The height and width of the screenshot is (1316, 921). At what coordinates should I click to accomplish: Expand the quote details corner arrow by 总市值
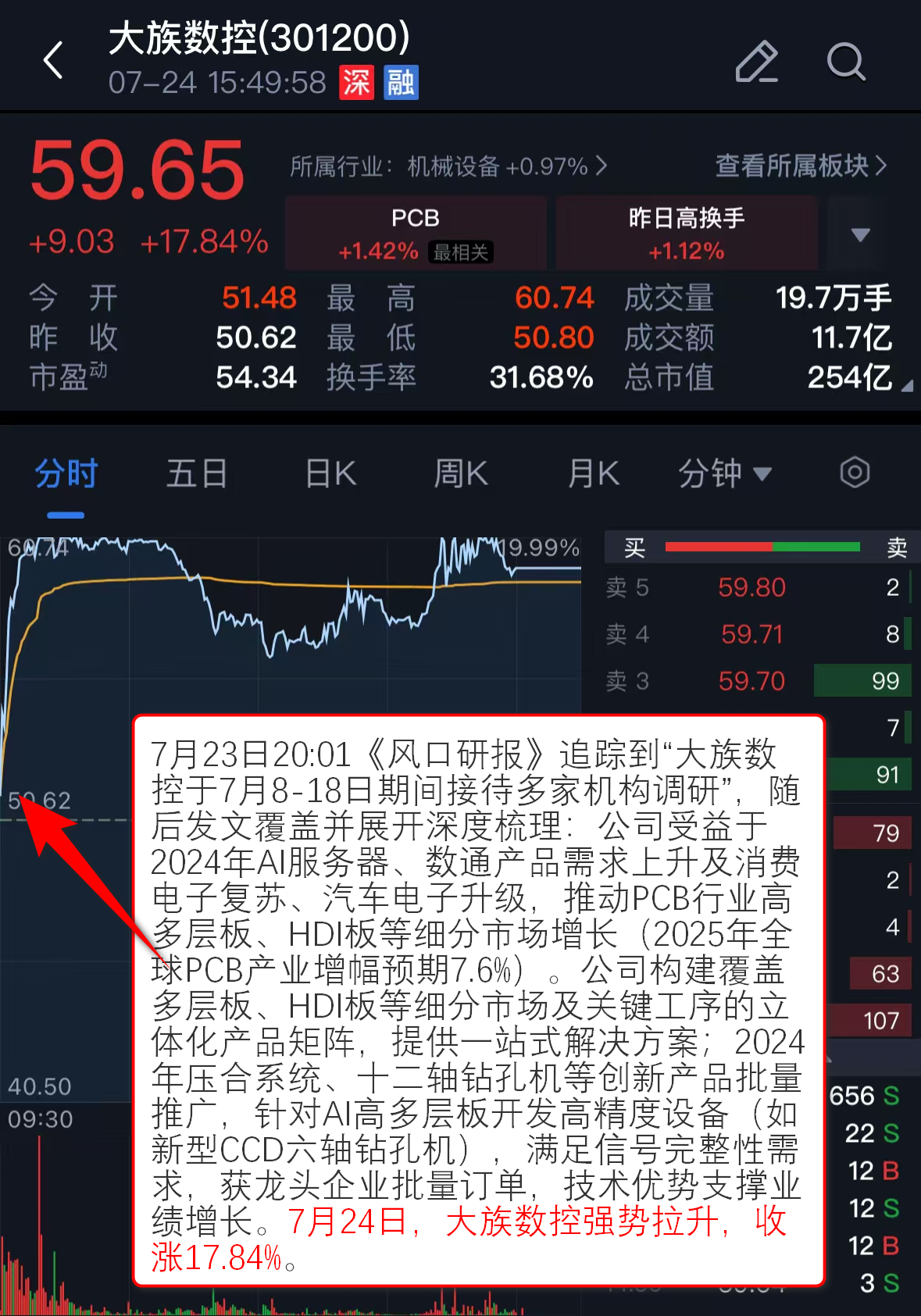pyautogui.click(x=906, y=386)
